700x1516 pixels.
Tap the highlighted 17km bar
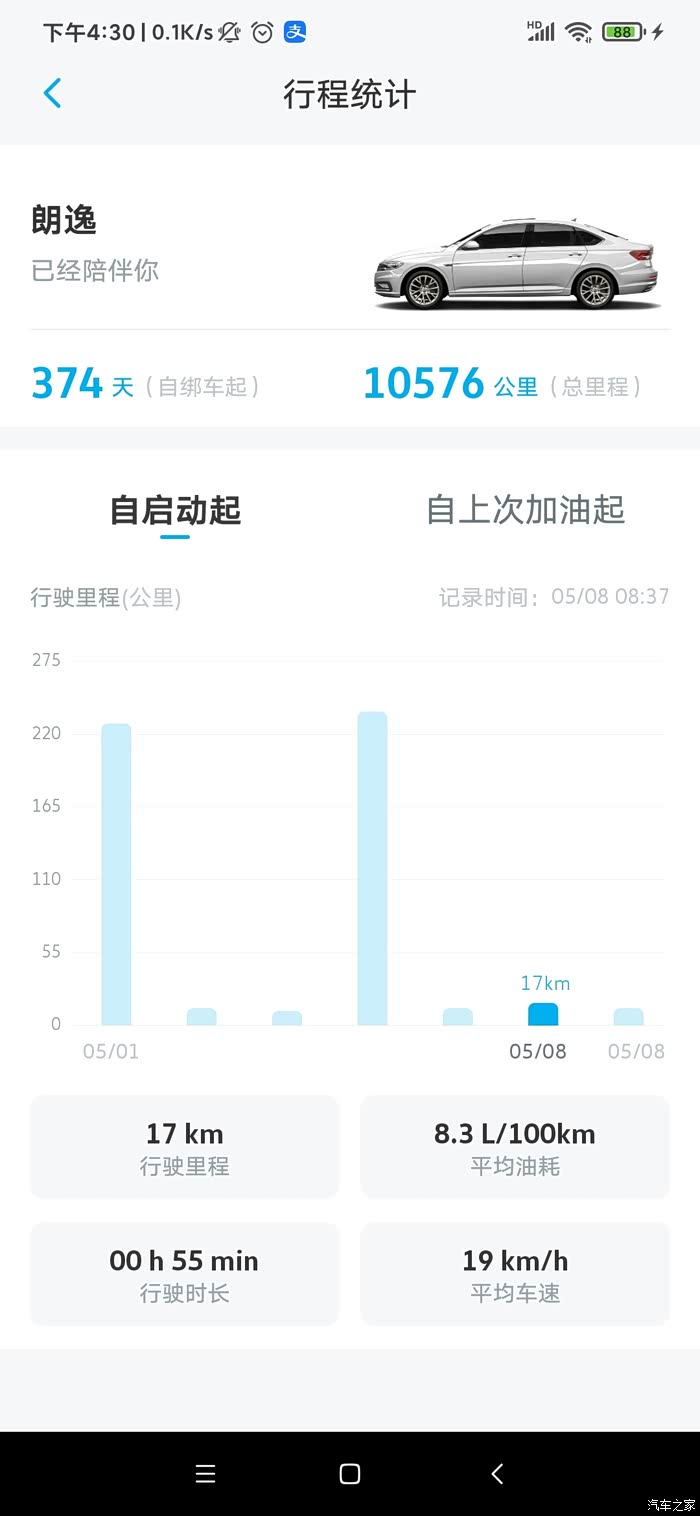[x=543, y=1014]
